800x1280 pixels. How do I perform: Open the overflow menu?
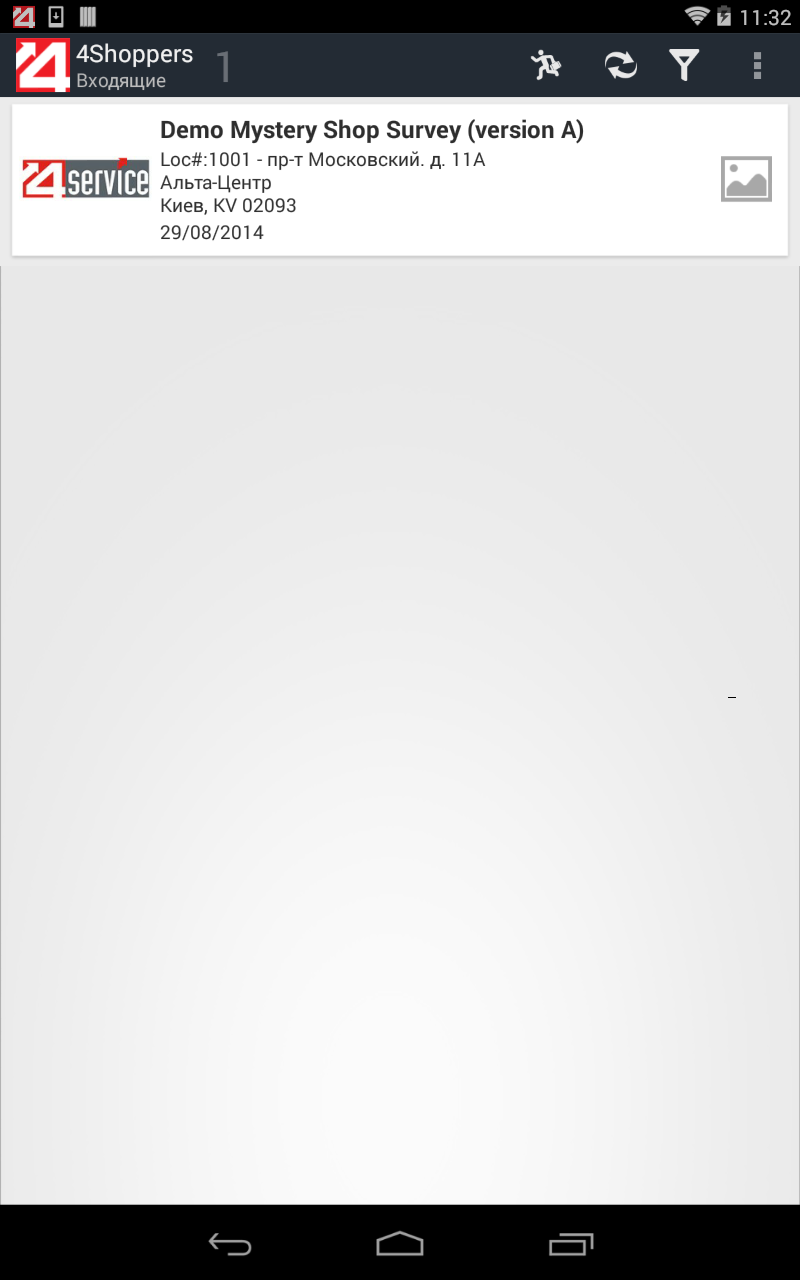757,65
